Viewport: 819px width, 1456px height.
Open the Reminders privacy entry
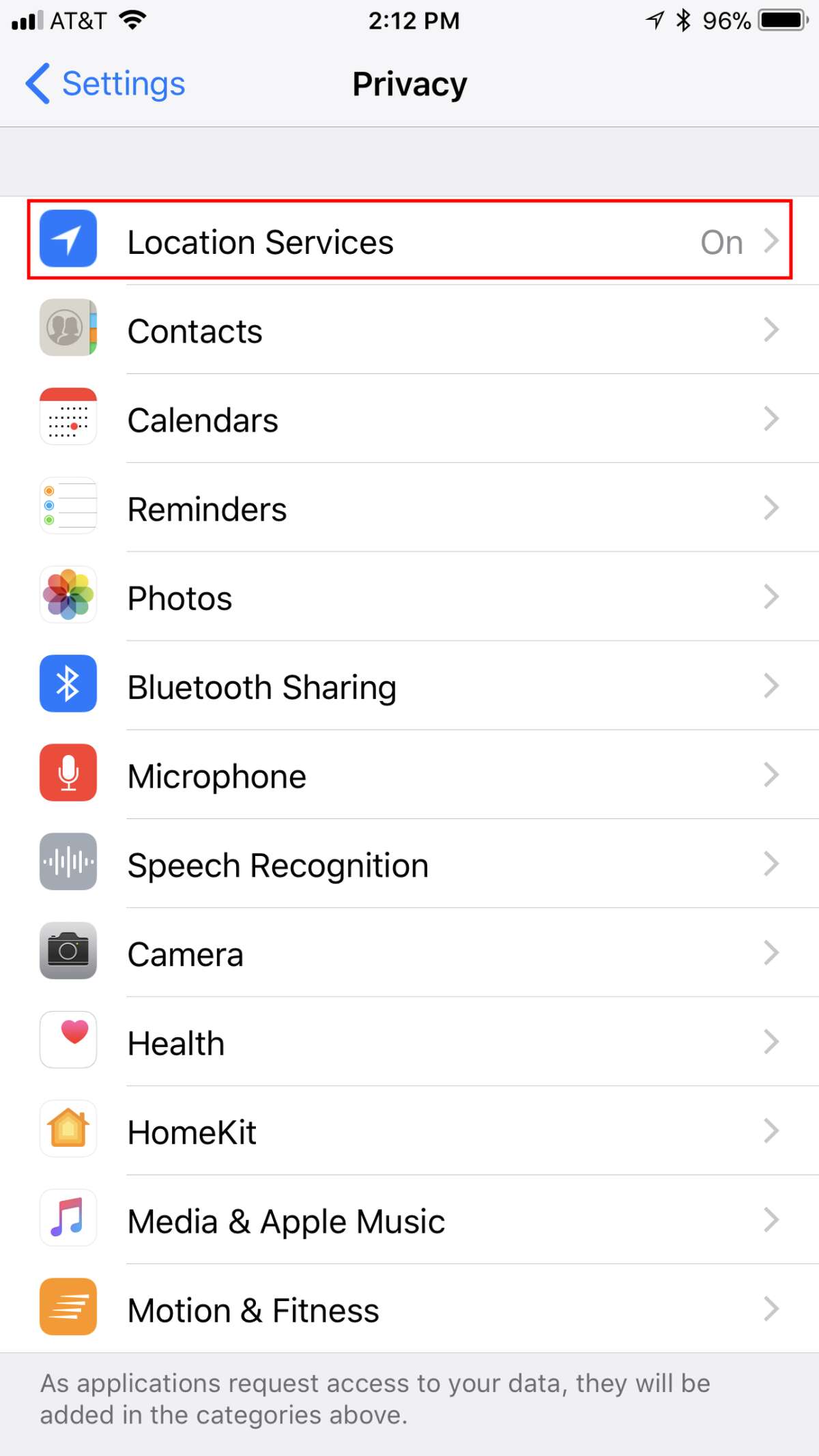(409, 508)
